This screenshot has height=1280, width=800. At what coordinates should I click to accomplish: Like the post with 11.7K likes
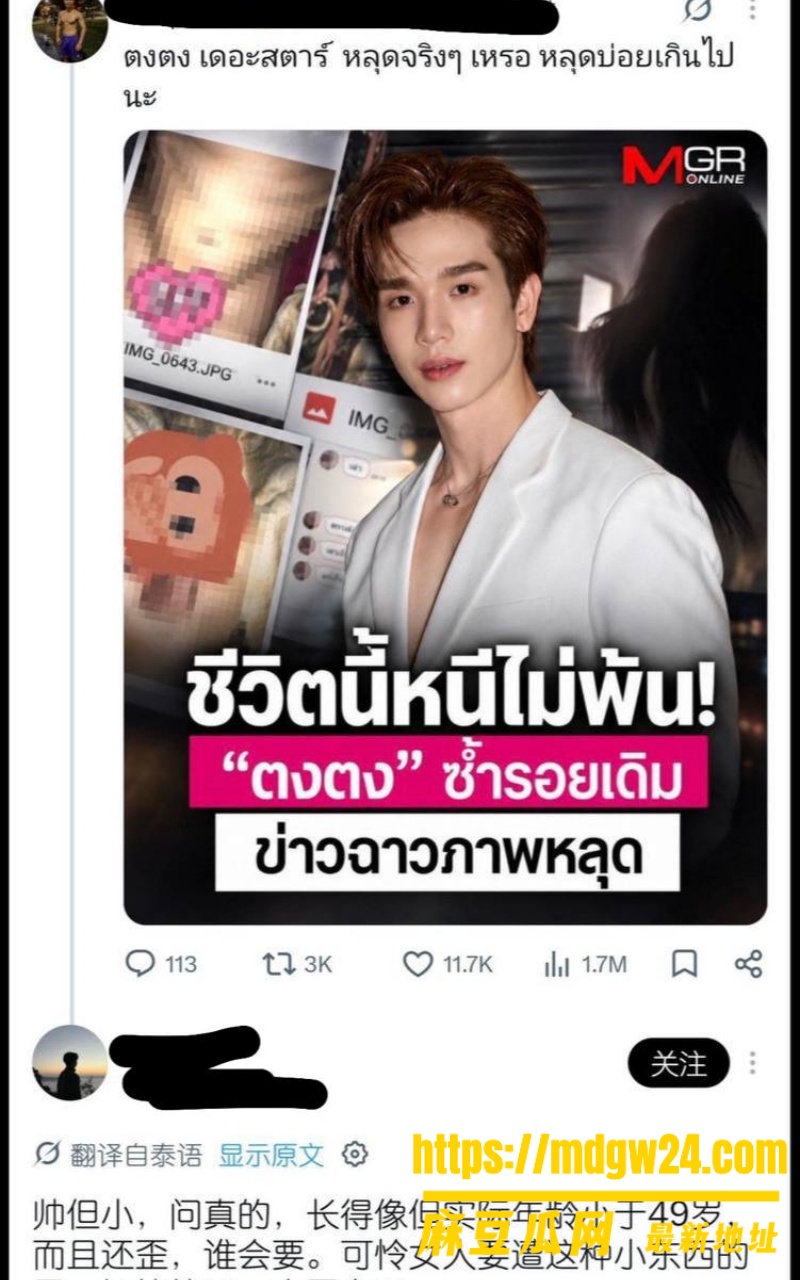tap(447, 964)
